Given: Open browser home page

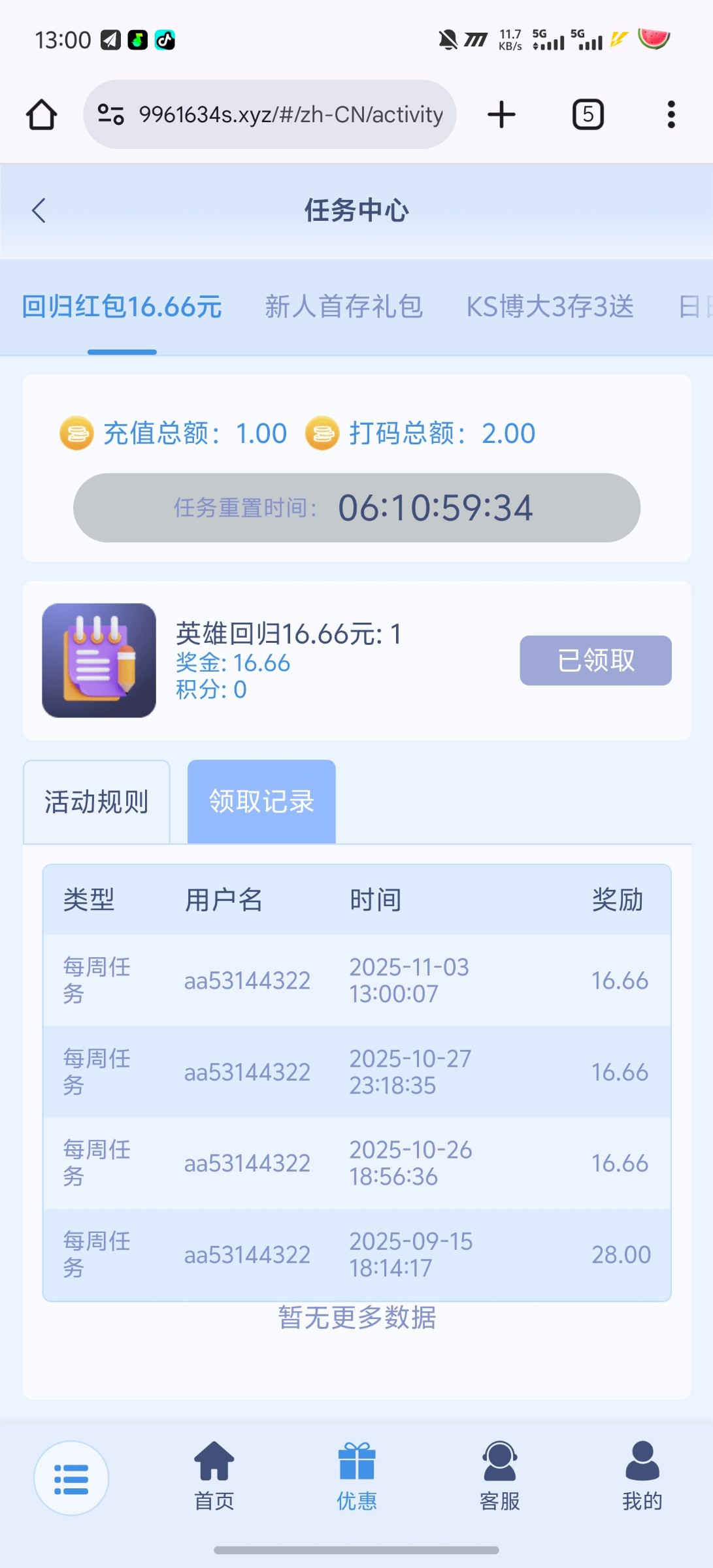Looking at the screenshot, I should click(41, 115).
